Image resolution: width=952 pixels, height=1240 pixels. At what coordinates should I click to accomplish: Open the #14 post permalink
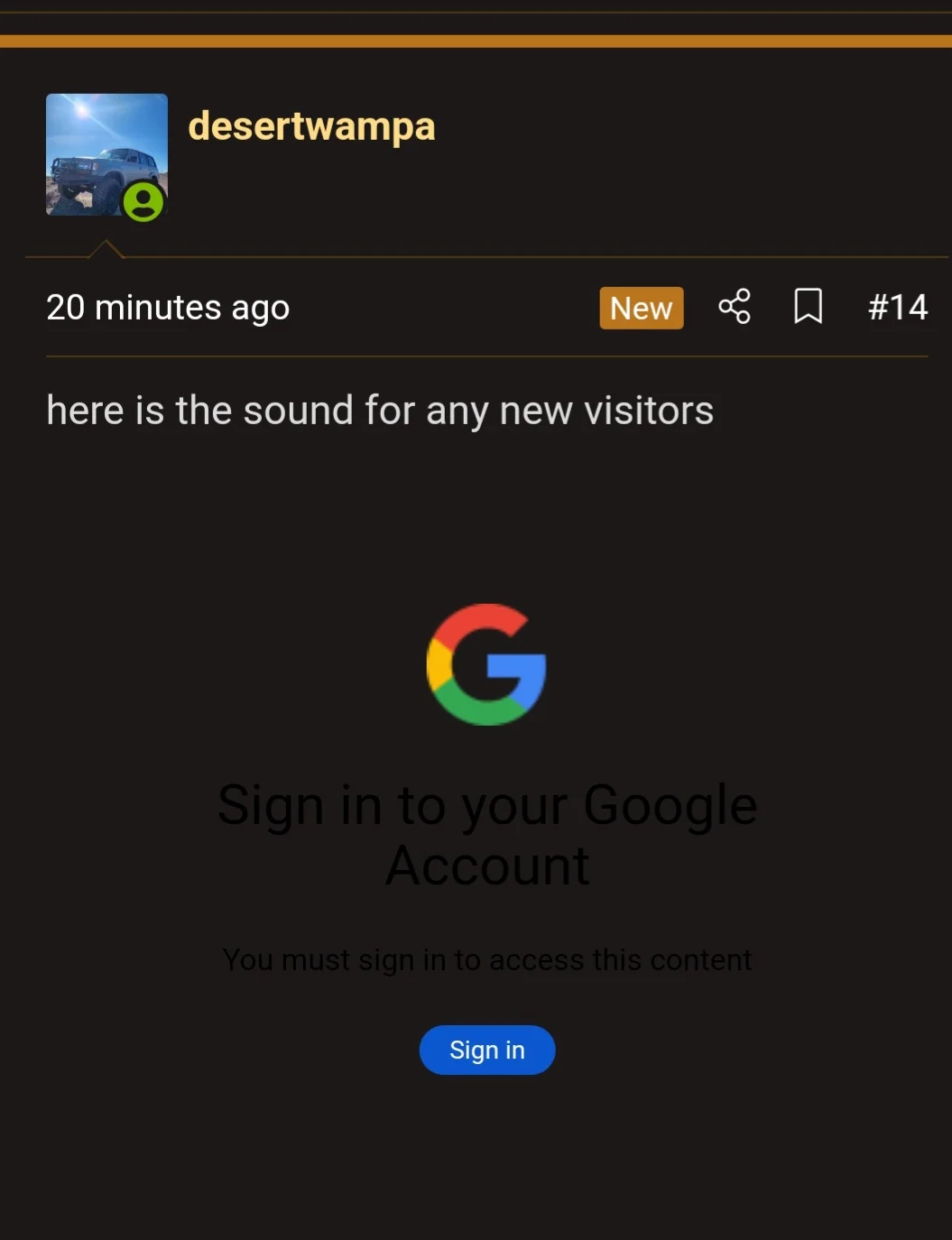pos(897,308)
